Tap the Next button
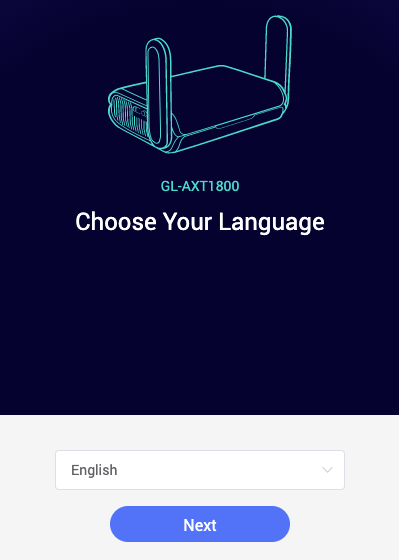Viewport: 399px width, 560px height. 200,524
